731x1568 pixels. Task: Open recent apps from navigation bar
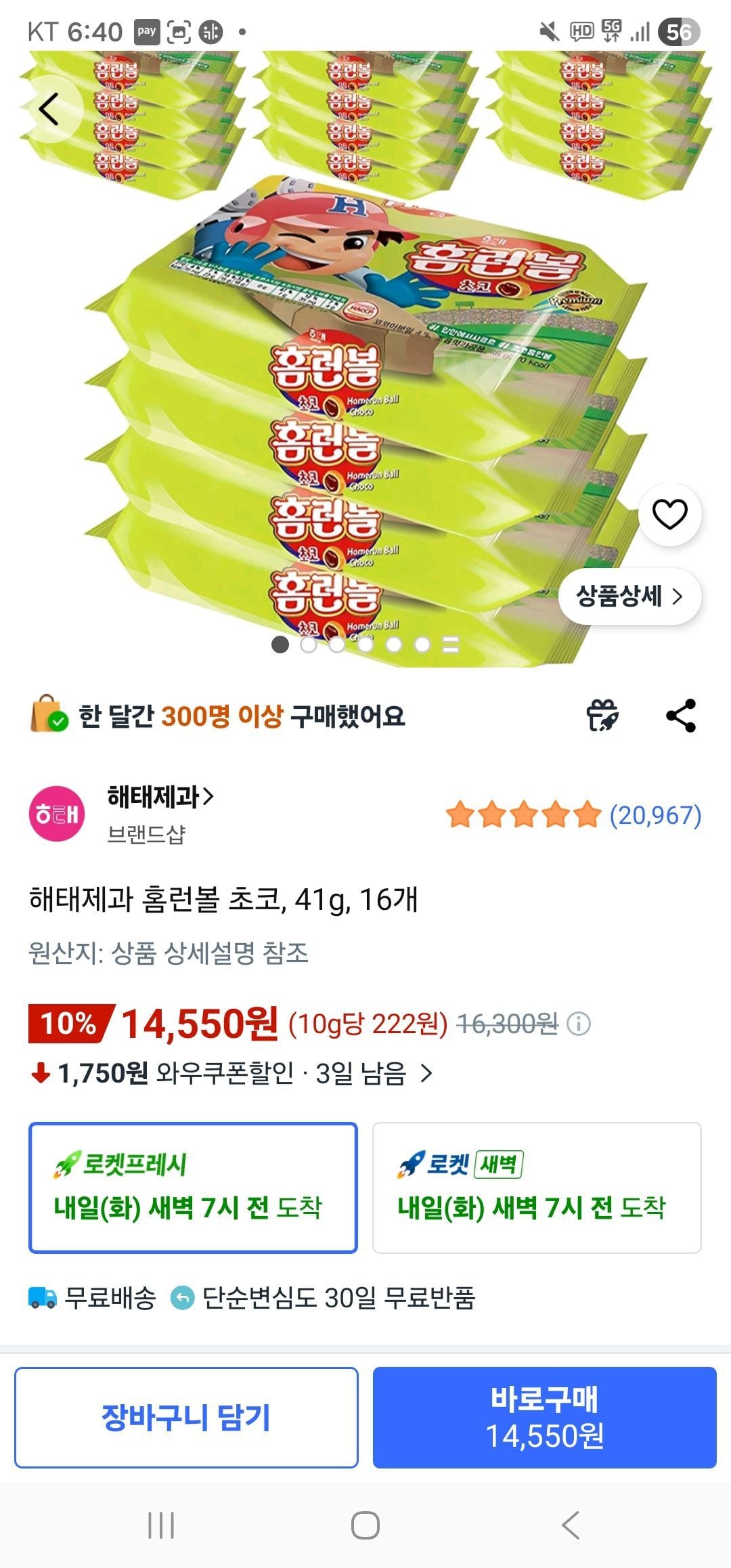coord(161,1525)
